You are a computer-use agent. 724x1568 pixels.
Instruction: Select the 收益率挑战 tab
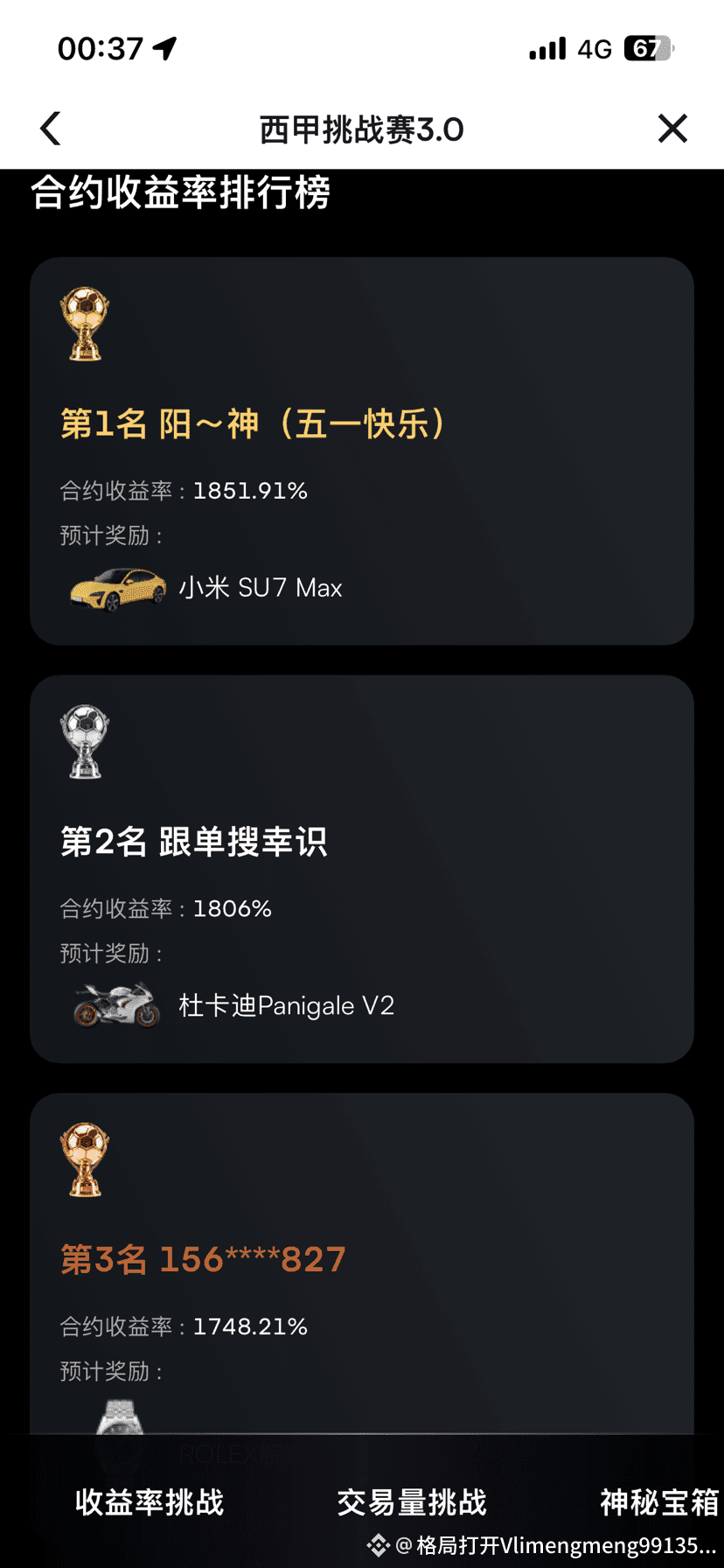149,1501
